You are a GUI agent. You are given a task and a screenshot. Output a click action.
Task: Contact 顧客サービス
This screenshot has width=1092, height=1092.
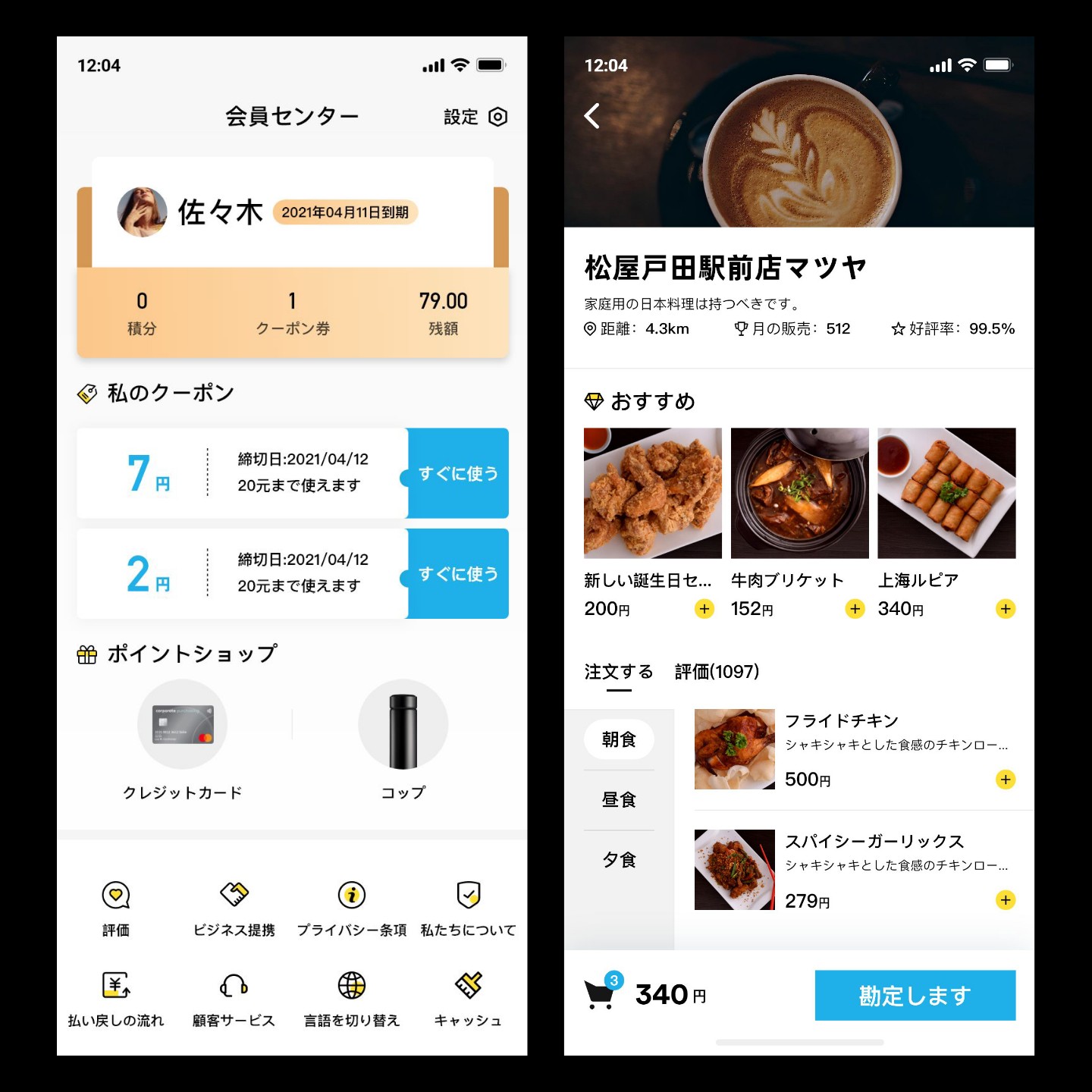coord(234,998)
